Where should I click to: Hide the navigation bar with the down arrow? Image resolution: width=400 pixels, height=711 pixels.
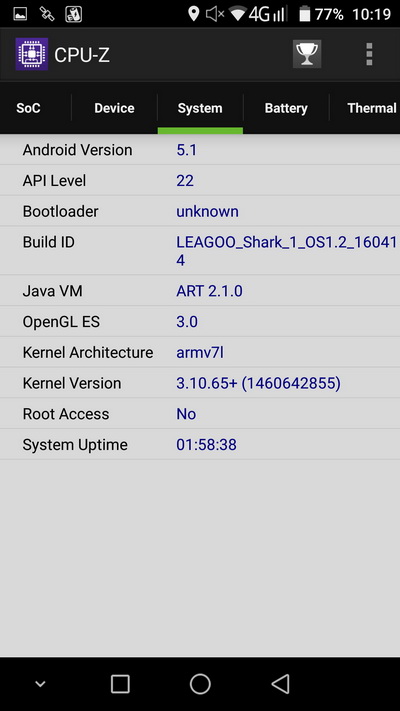40,684
